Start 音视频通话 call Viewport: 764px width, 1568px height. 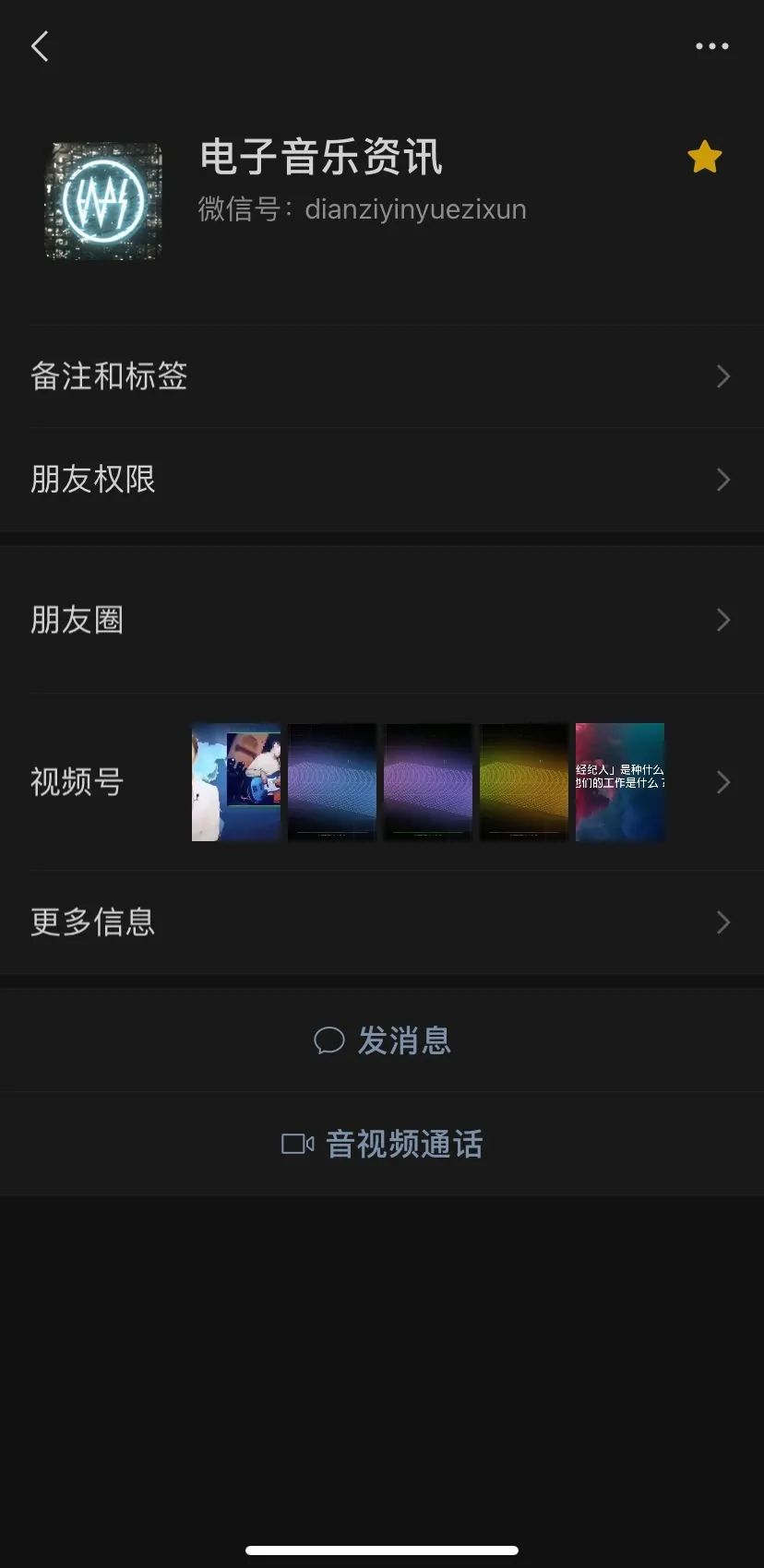[382, 1144]
